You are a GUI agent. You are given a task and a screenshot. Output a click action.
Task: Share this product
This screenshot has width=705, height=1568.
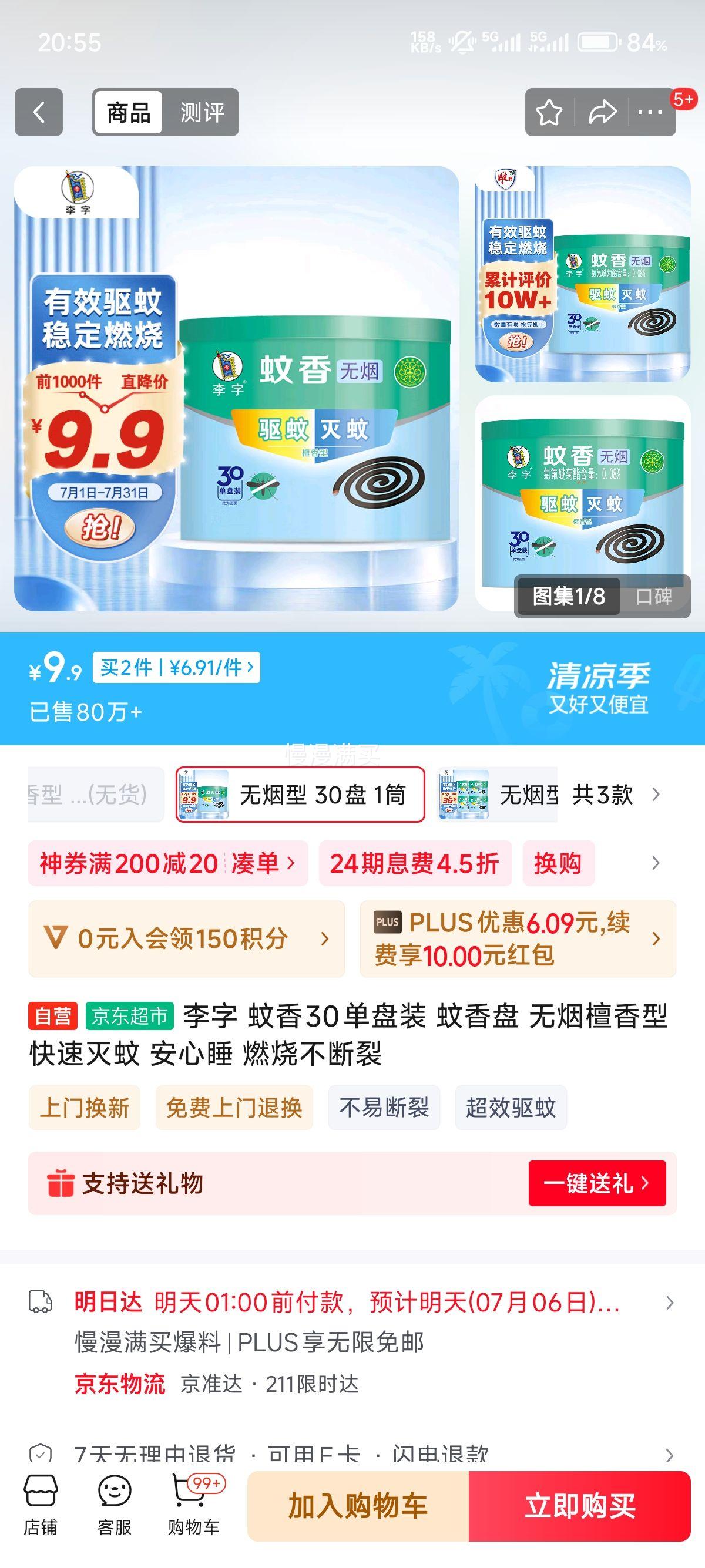coord(602,113)
